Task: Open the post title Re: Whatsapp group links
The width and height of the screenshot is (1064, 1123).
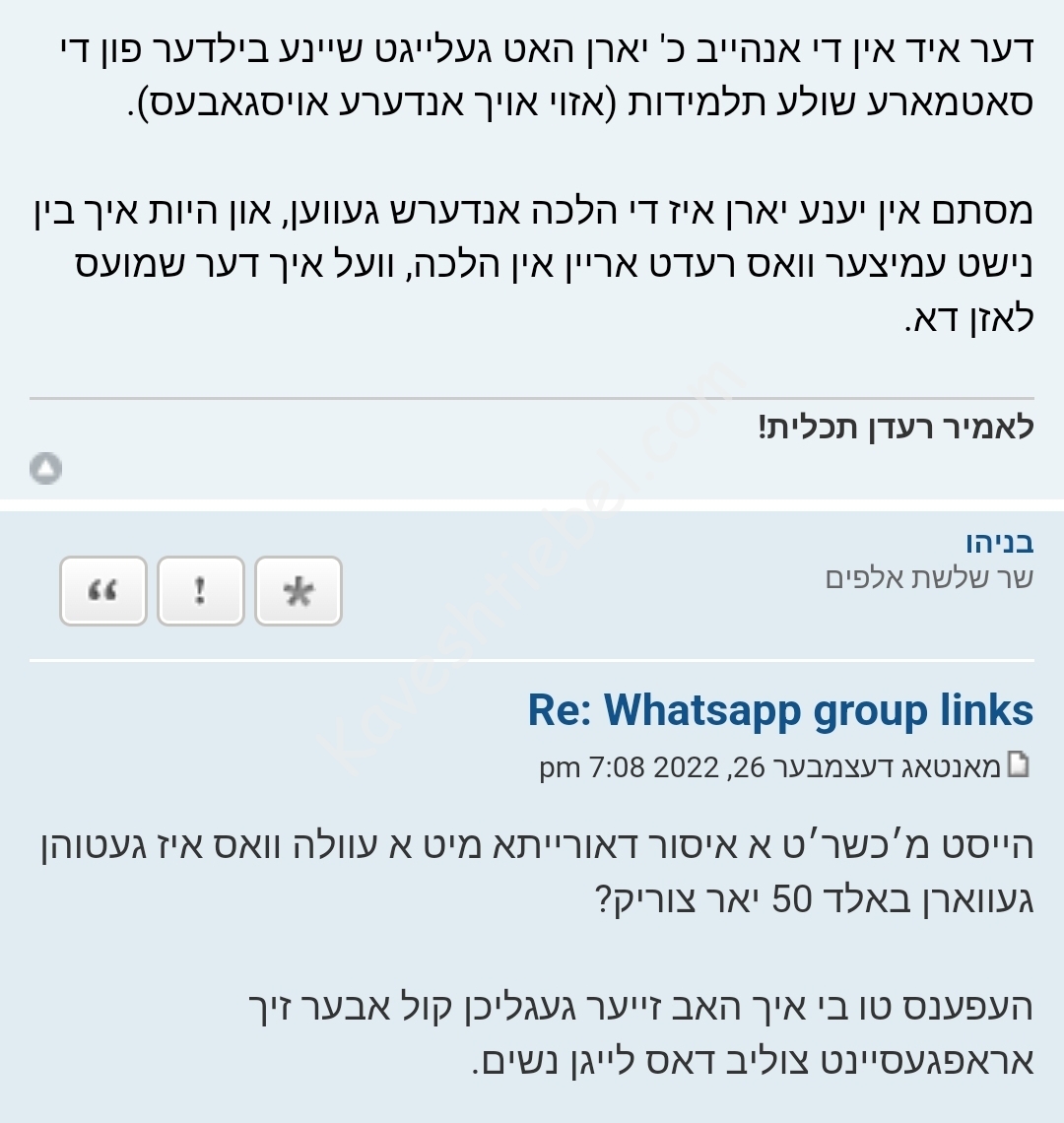Action: [780, 709]
